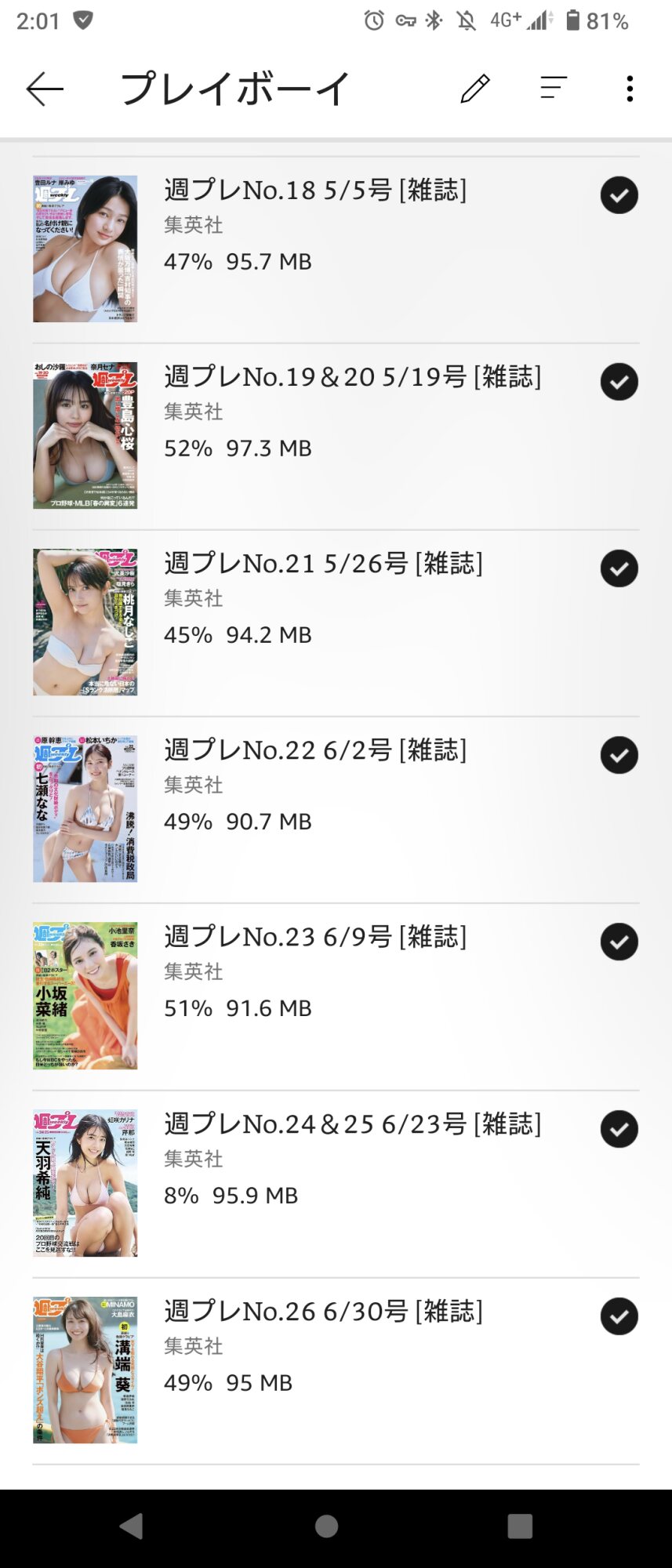Tap the checkmark beside 週プレNo.26 6/30号
Image resolution: width=672 pixels, height=1568 pixels.
point(619,1316)
